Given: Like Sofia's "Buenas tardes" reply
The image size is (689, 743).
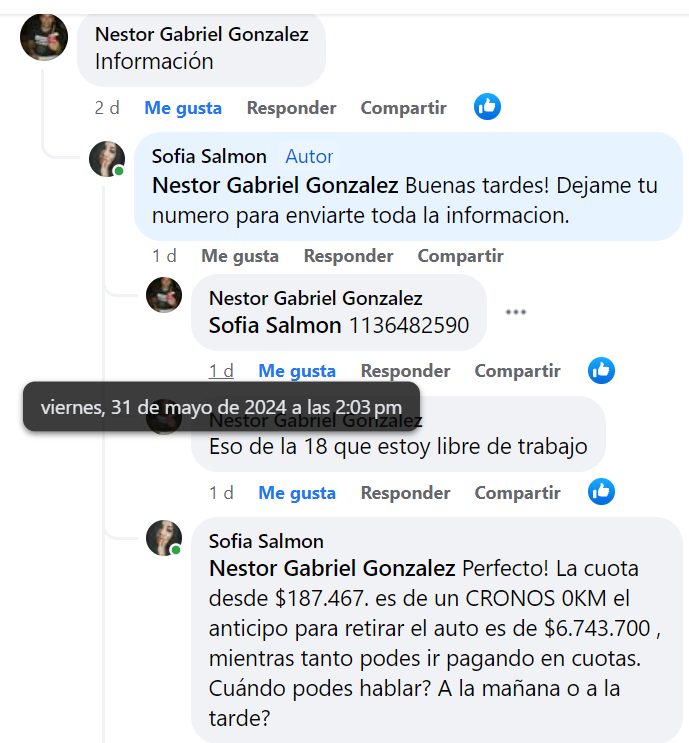Looking at the screenshot, I should tap(240, 255).
